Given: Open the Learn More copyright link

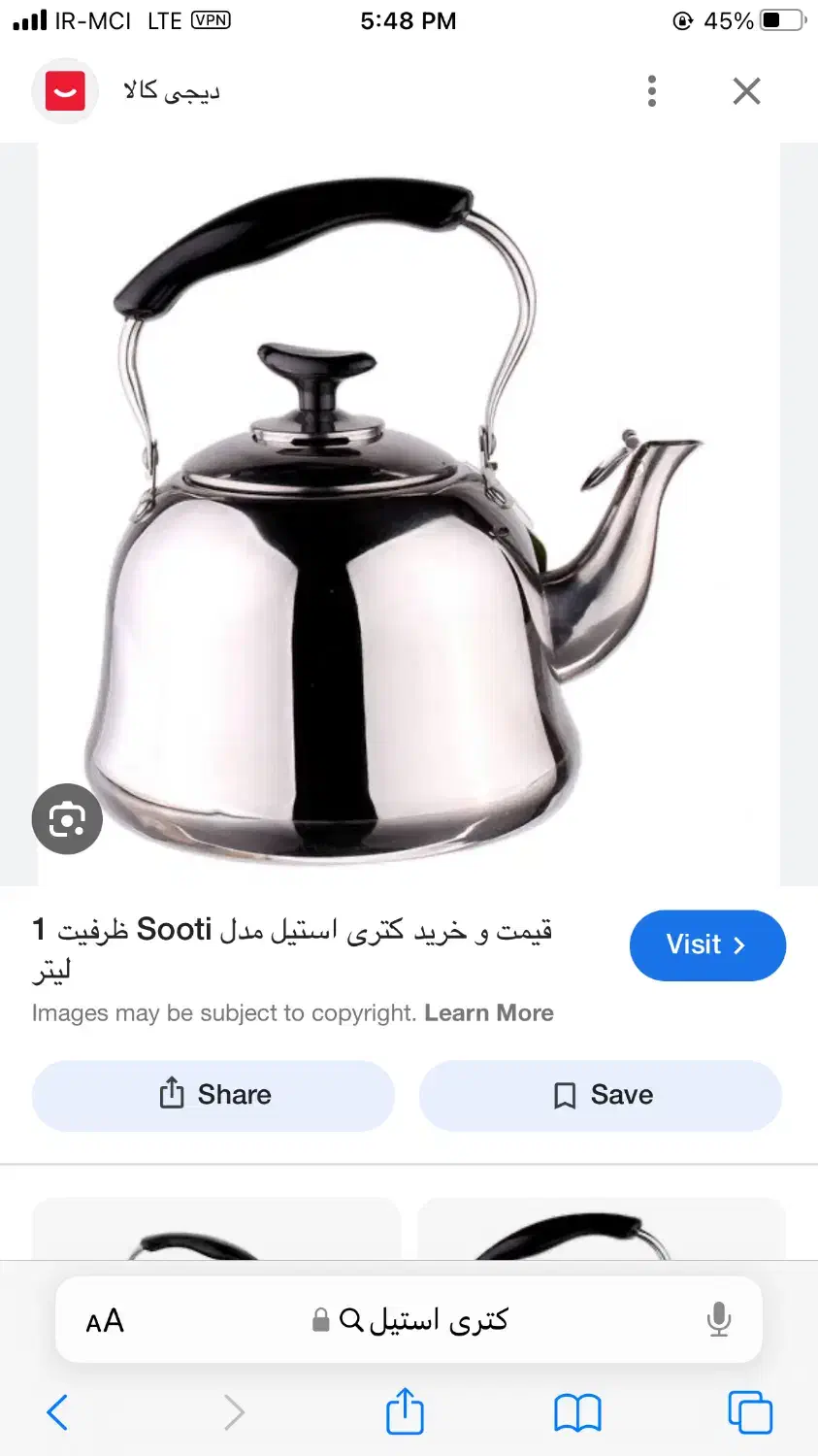Looking at the screenshot, I should coord(489,1013).
